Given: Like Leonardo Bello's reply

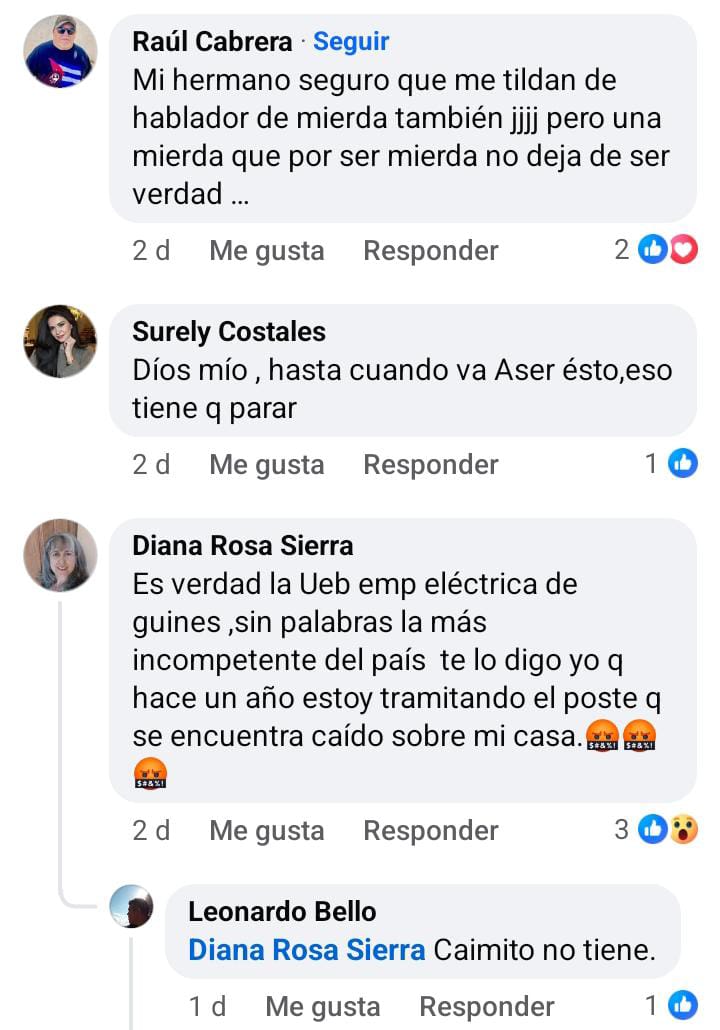Looking at the screenshot, I should pyautogui.click(x=322, y=1006).
